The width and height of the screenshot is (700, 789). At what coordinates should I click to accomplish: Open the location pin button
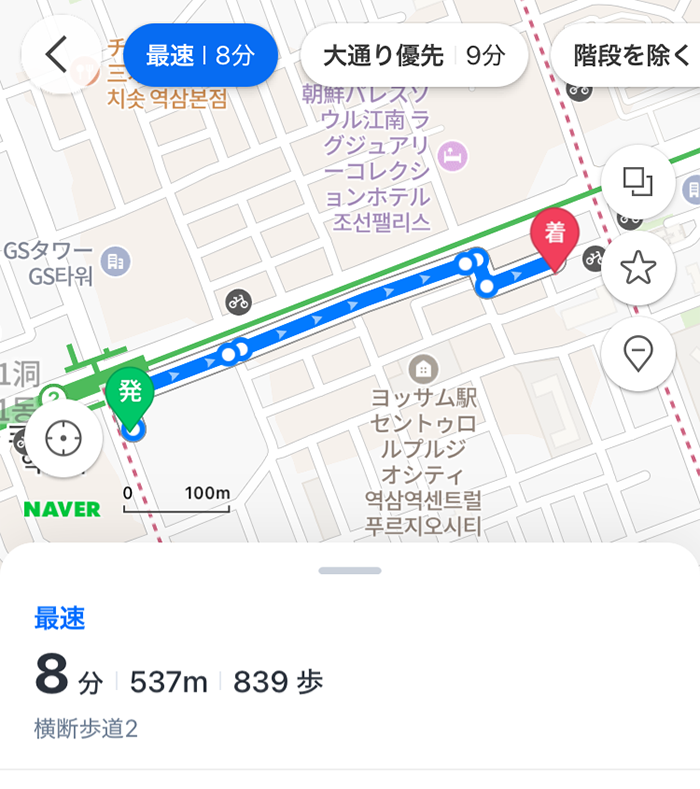(637, 353)
